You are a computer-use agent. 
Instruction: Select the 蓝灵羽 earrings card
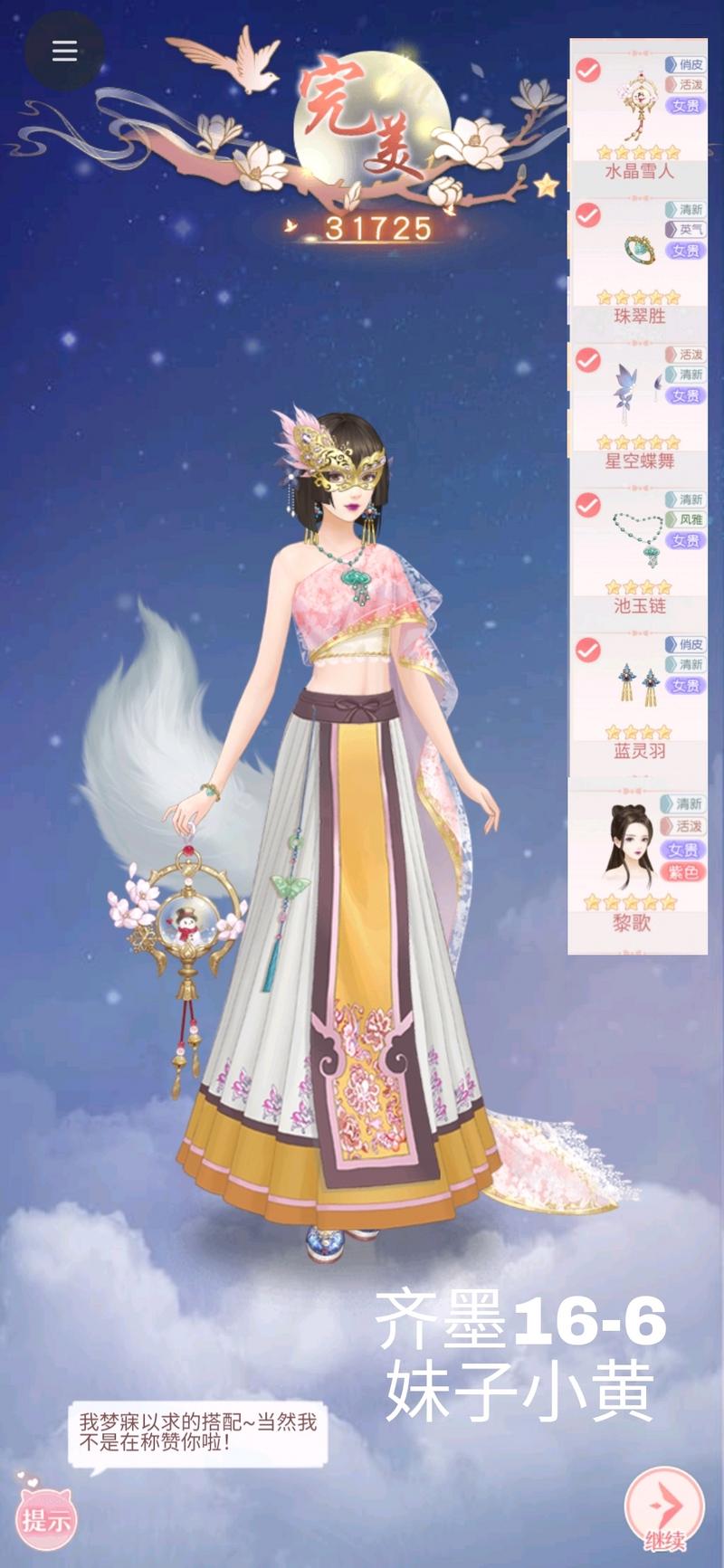tap(638, 698)
